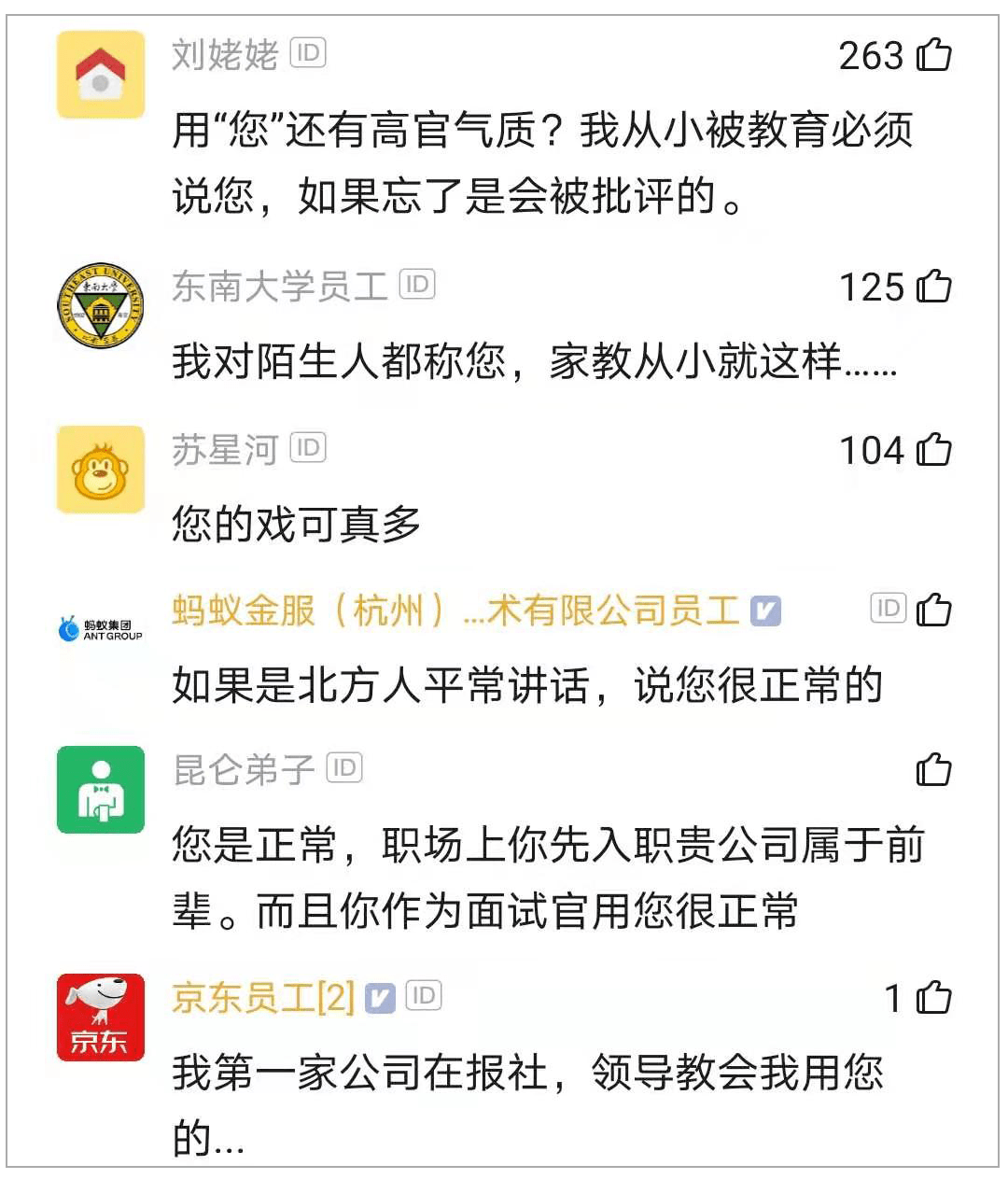Open the 京东员工[2] username
1008x1179 pixels.
pyautogui.click(x=263, y=998)
